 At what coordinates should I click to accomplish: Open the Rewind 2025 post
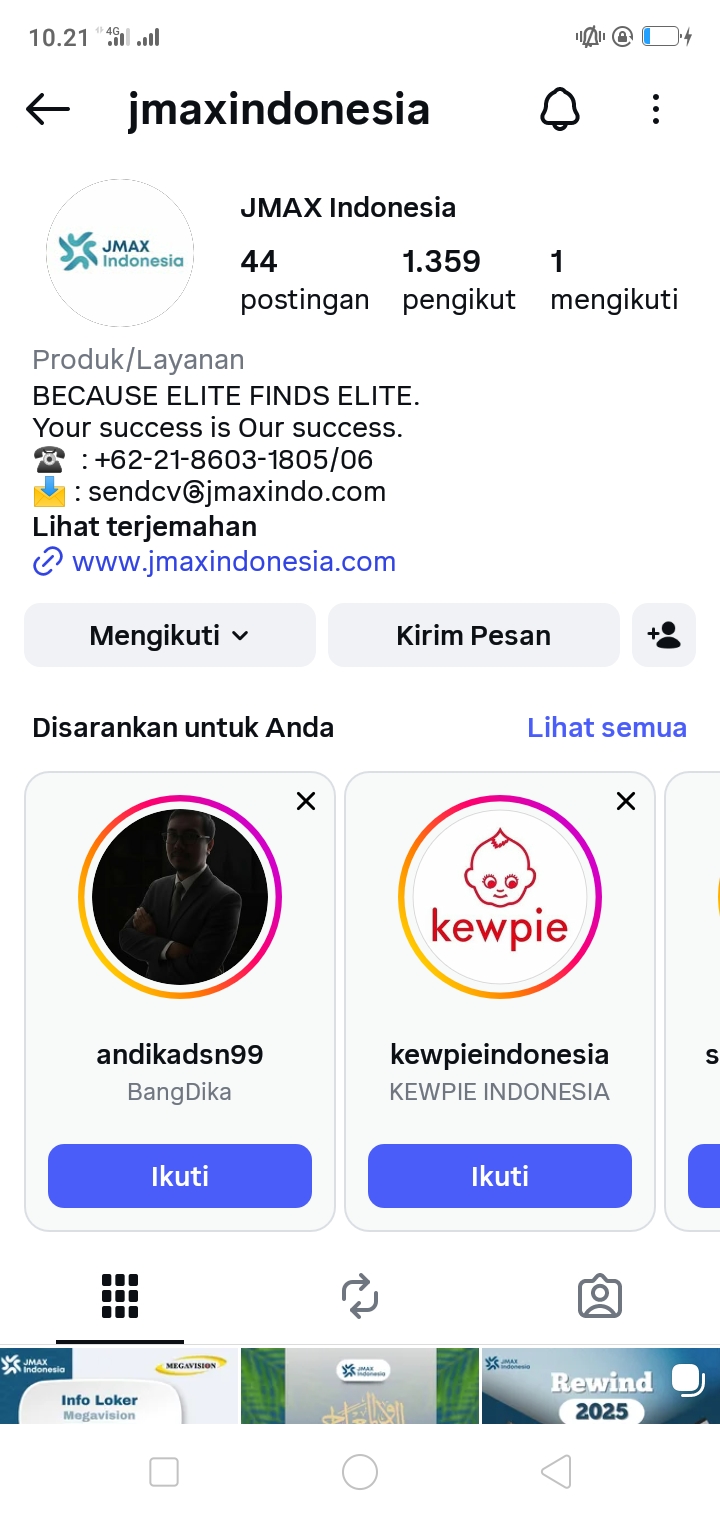(x=600, y=1386)
